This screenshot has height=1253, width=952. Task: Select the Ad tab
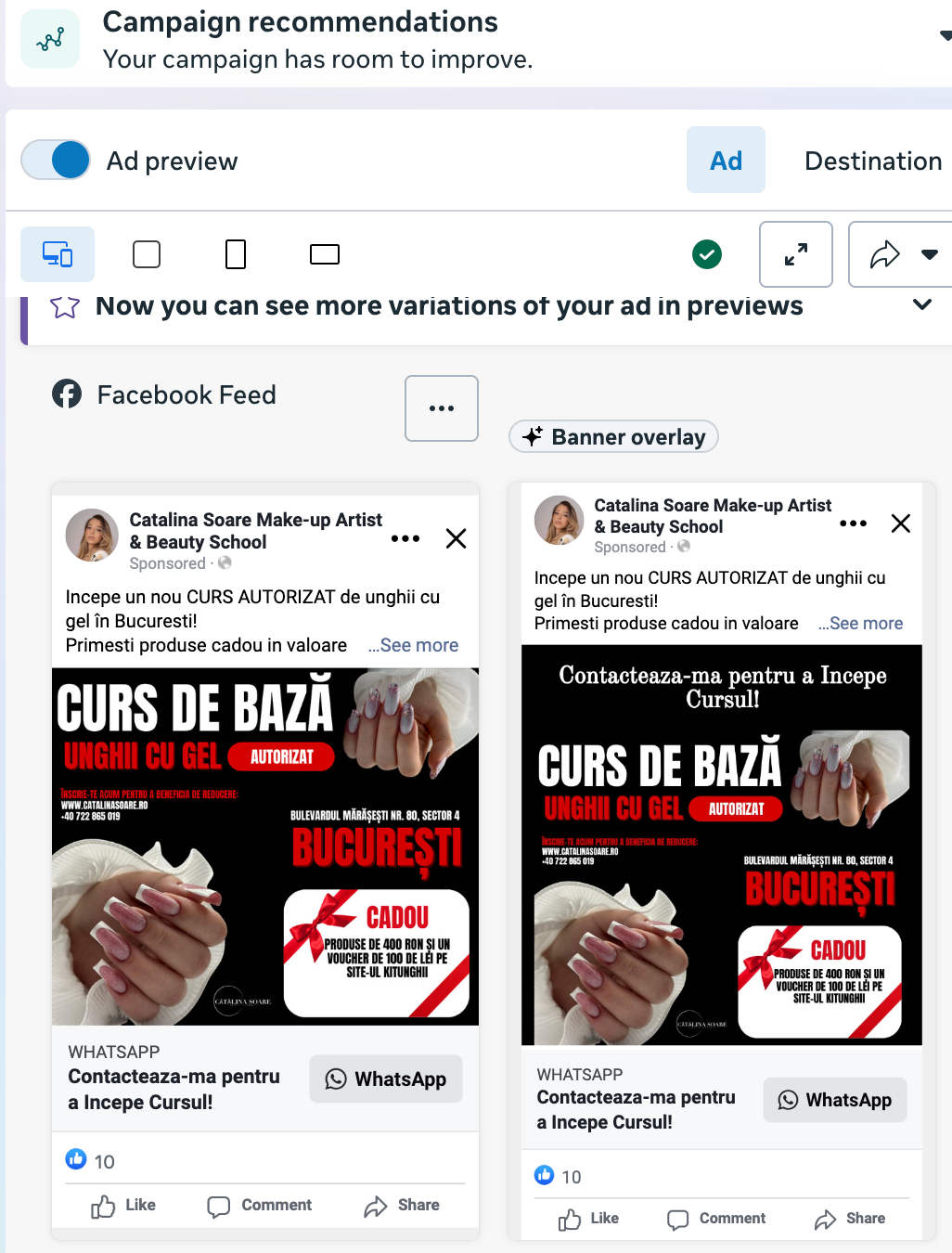pyautogui.click(x=726, y=161)
